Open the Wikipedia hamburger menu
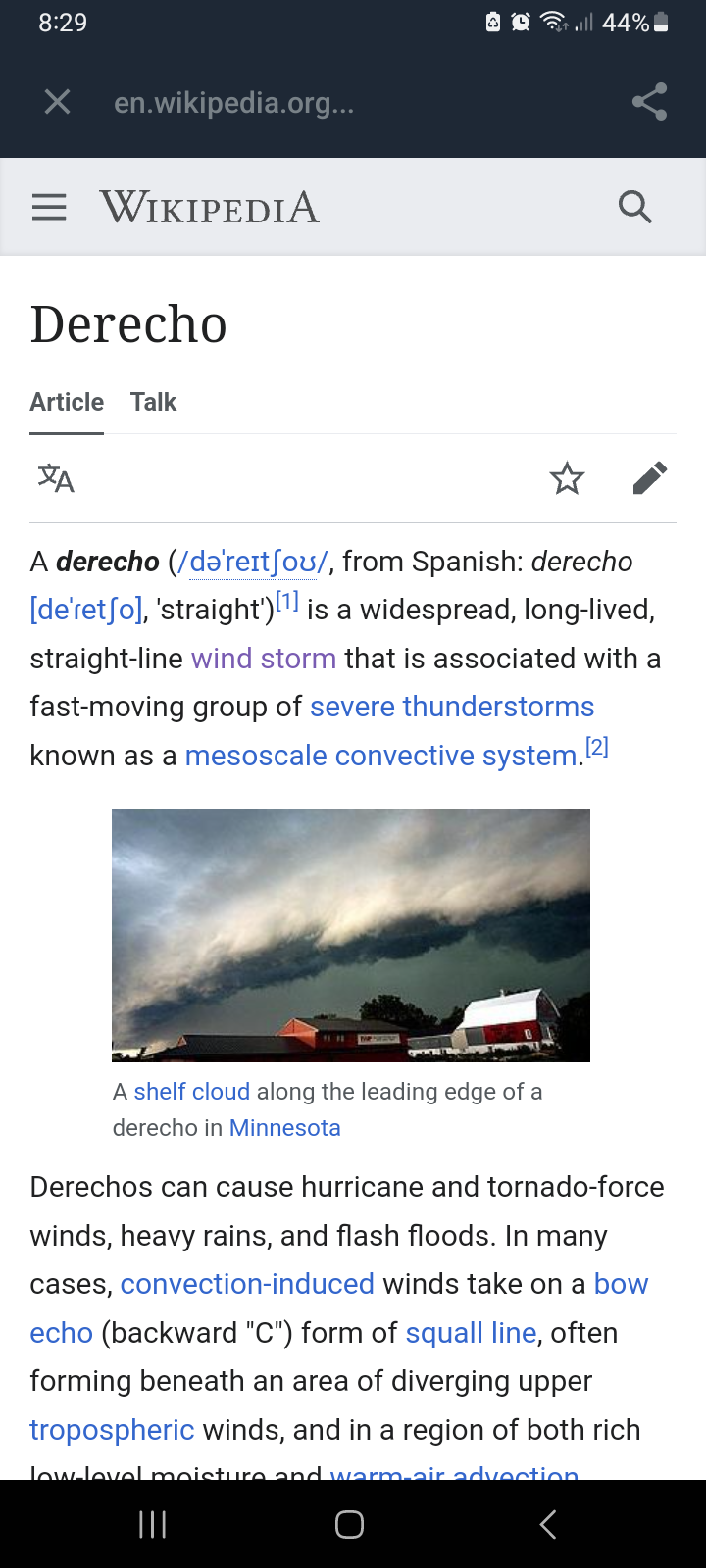Image resolution: width=706 pixels, height=1568 pixels. pyautogui.click(x=49, y=208)
